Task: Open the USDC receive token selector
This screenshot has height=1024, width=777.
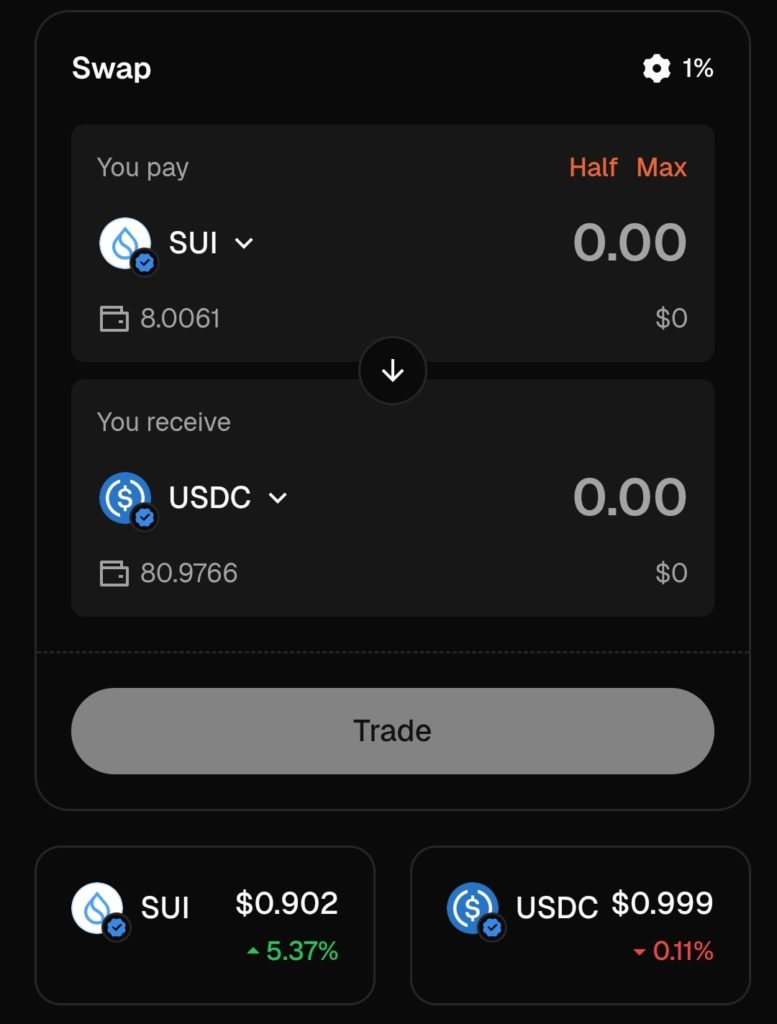Action: tap(194, 497)
